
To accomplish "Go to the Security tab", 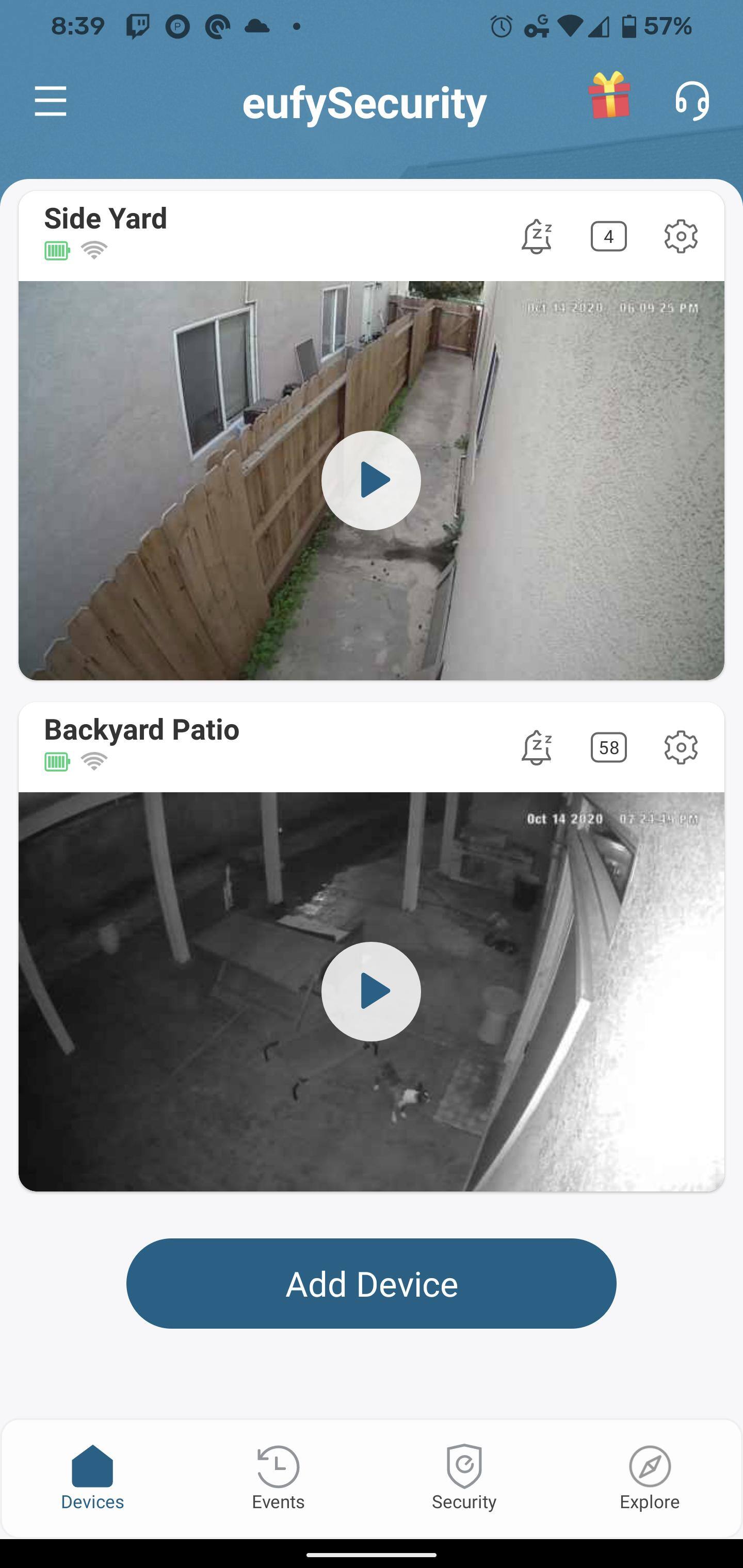I will coord(464,1478).
